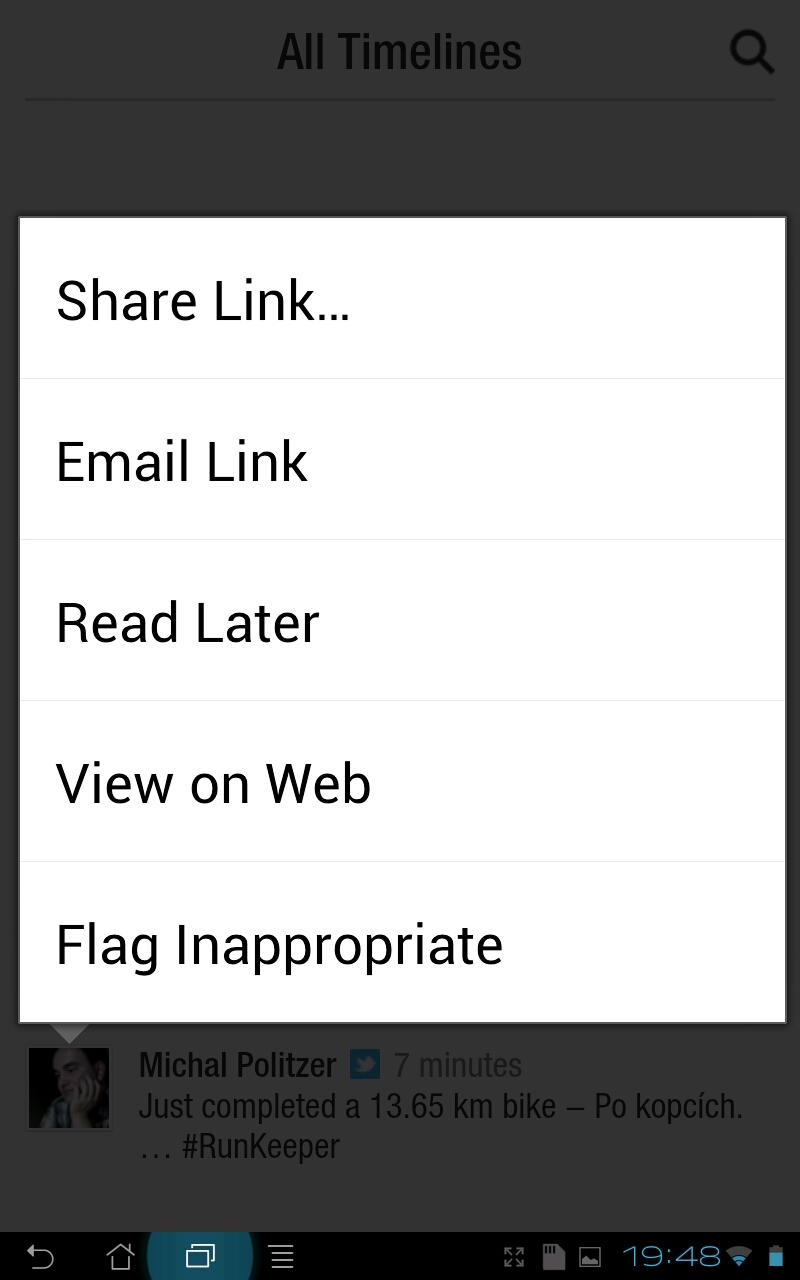Tap the Home navigation icon
Viewport: 800px width, 1280px height.
click(x=121, y=1255)
